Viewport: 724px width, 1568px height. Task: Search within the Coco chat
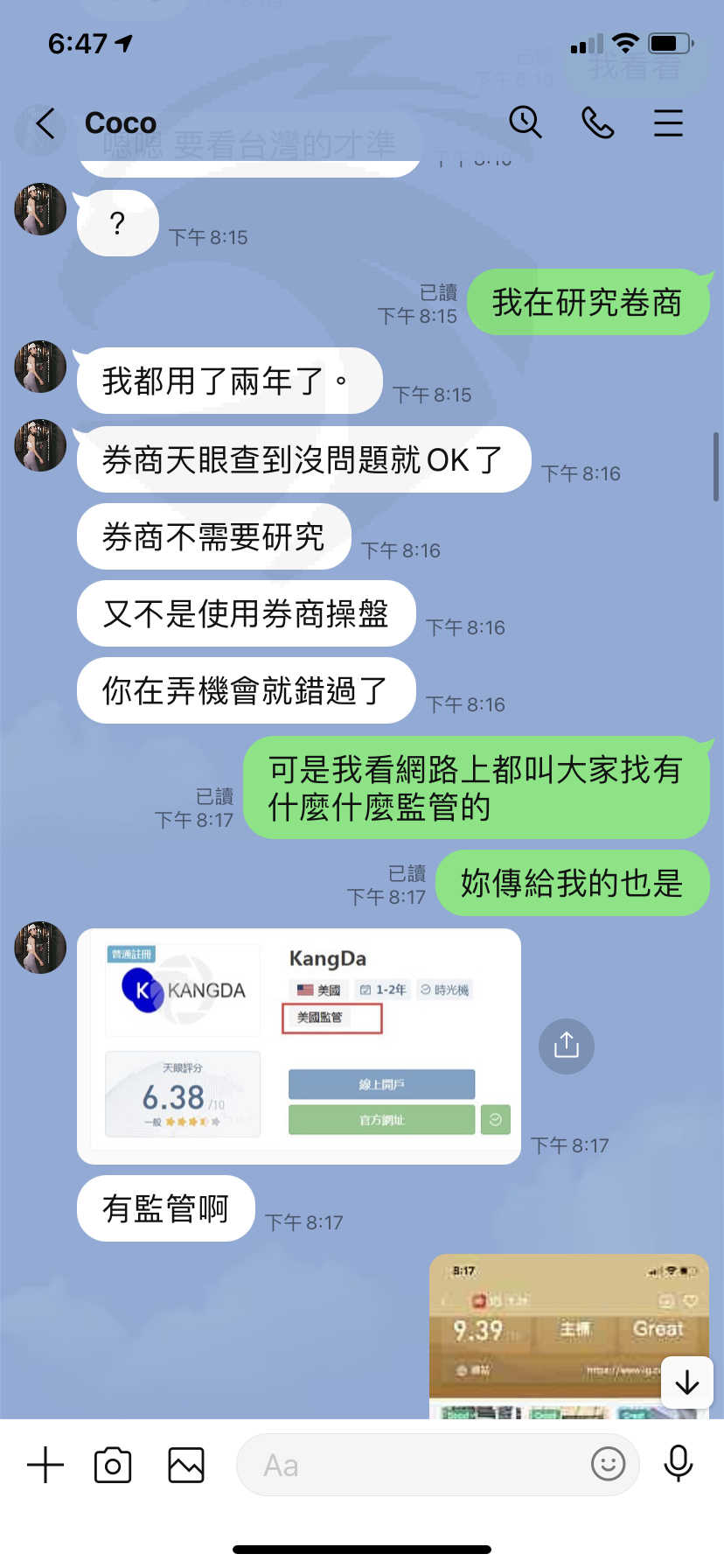[526, 122]
